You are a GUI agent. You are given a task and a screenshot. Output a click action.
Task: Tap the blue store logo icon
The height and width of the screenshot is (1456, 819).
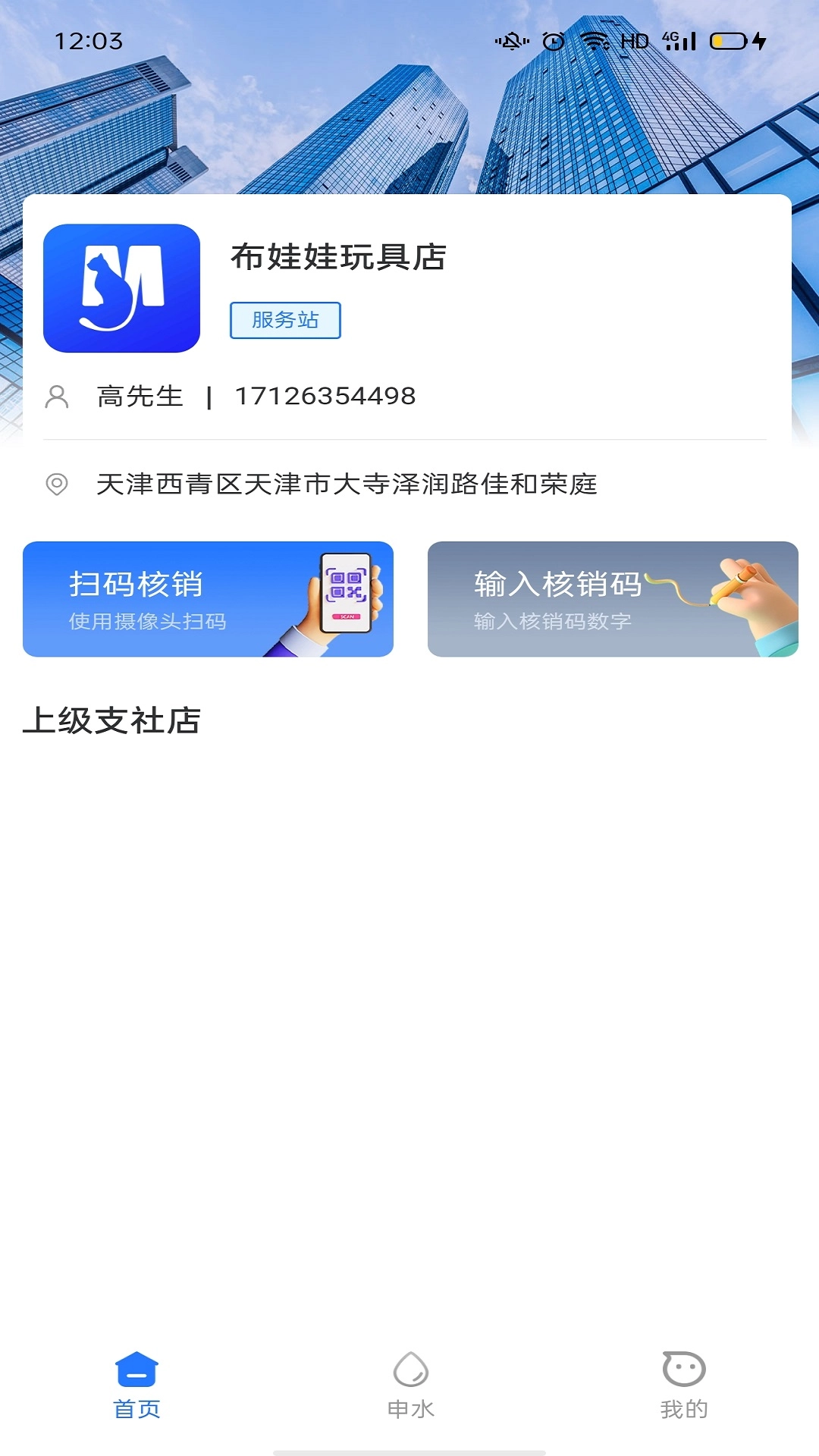point(121,288)
